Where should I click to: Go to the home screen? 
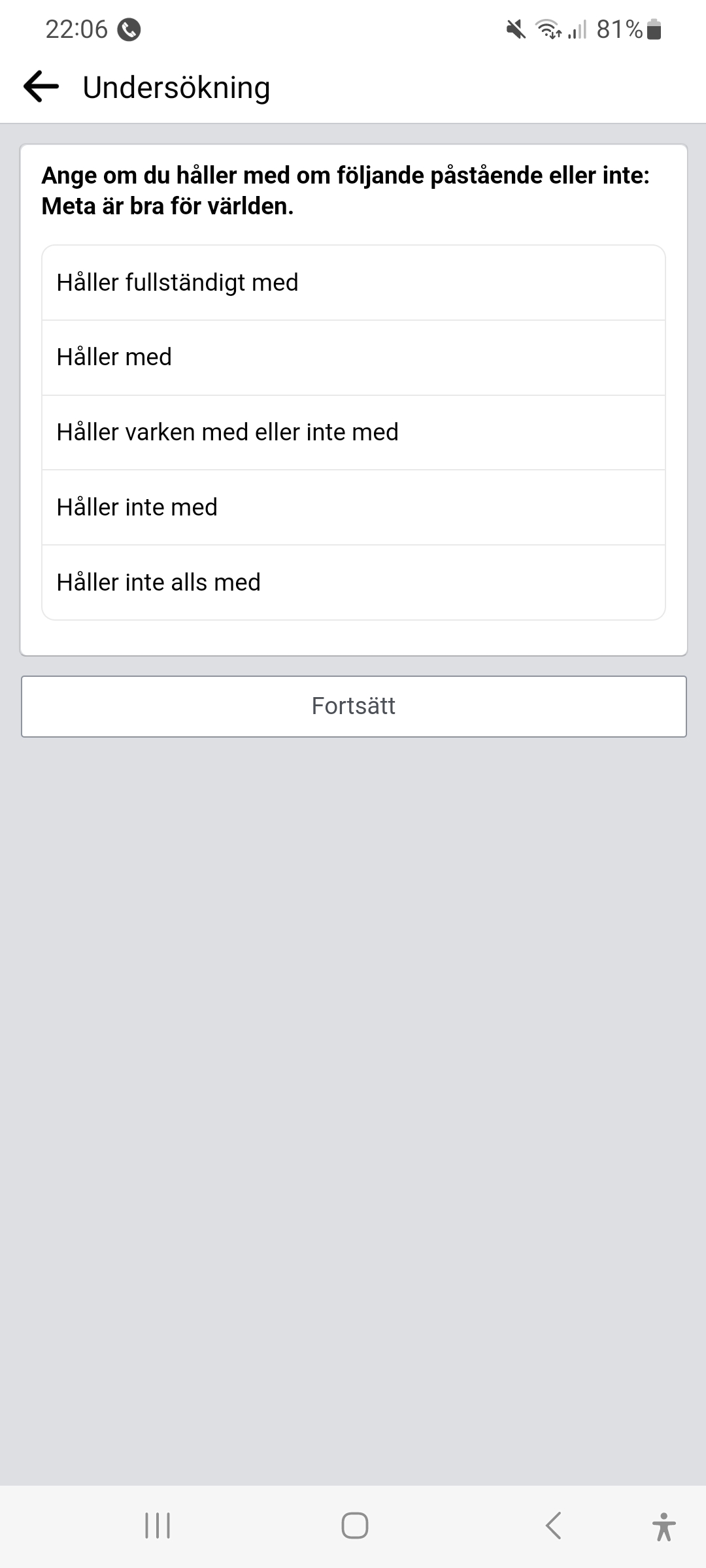354,1526
